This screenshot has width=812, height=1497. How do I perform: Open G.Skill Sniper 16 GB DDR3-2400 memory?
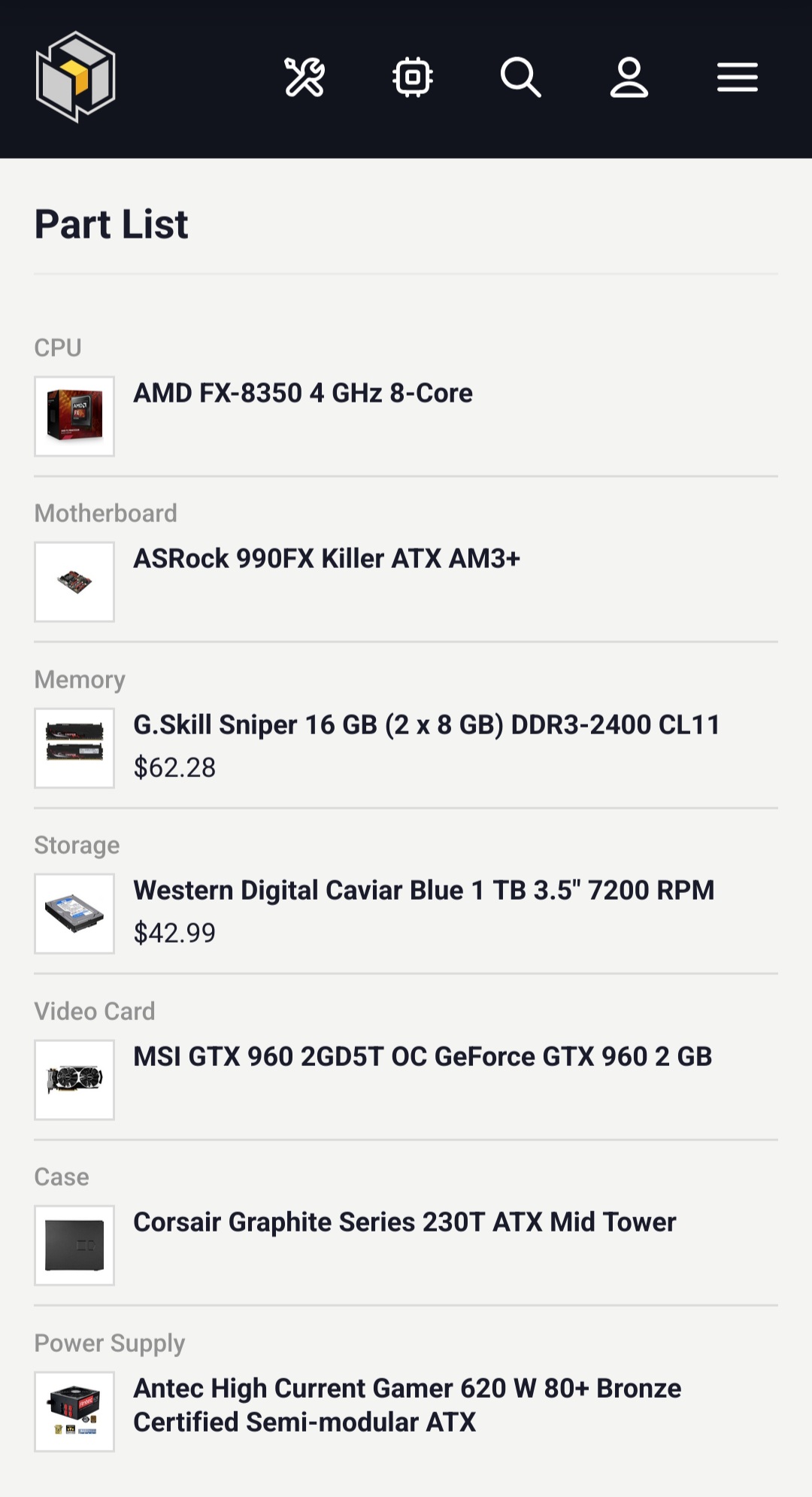pos(427,725)
